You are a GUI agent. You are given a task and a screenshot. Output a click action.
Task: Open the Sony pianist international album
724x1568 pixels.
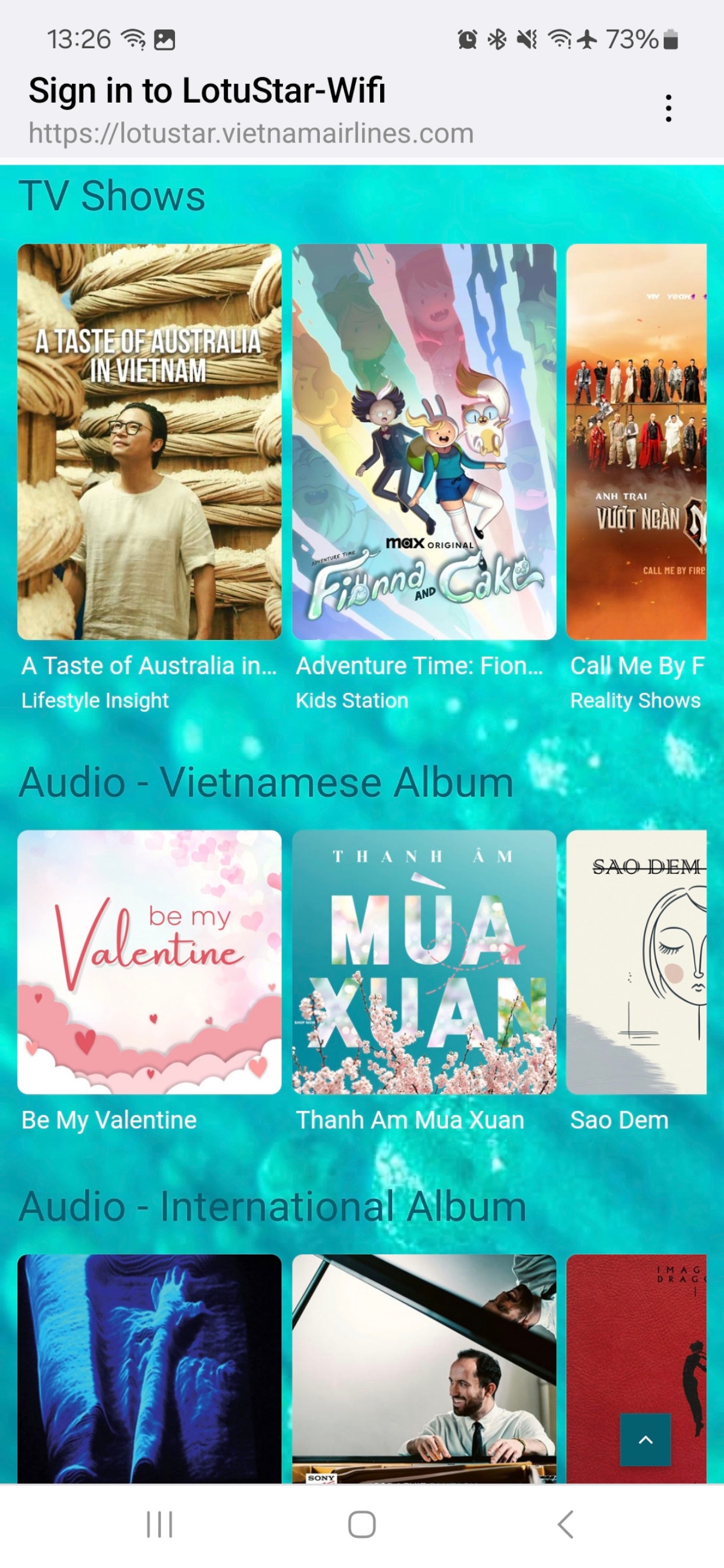tap(424, 1368)
